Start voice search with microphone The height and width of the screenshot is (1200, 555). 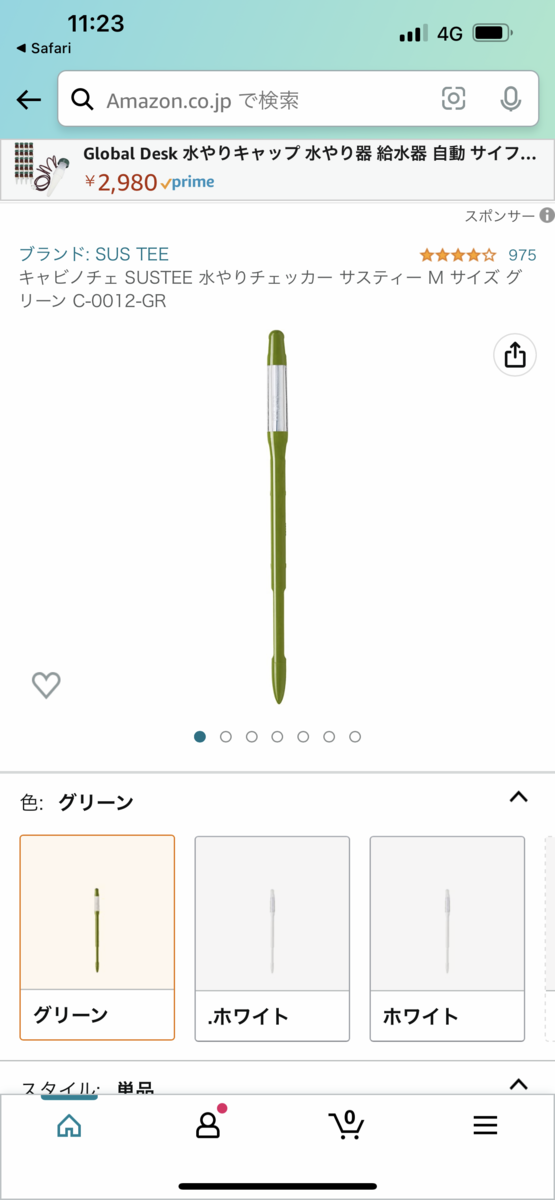pos(511,99)
